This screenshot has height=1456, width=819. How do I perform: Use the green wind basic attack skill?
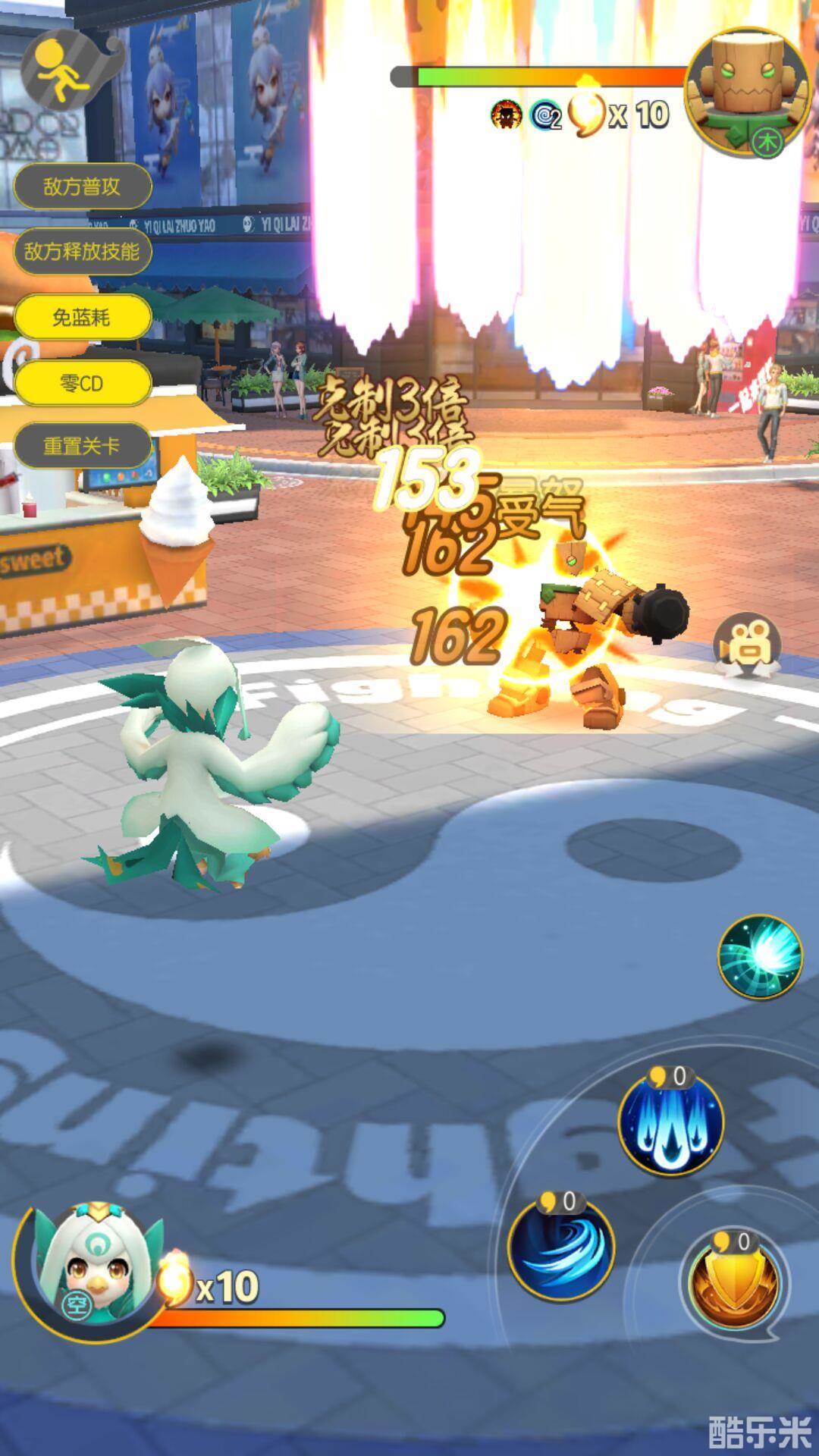coord(759,955)
